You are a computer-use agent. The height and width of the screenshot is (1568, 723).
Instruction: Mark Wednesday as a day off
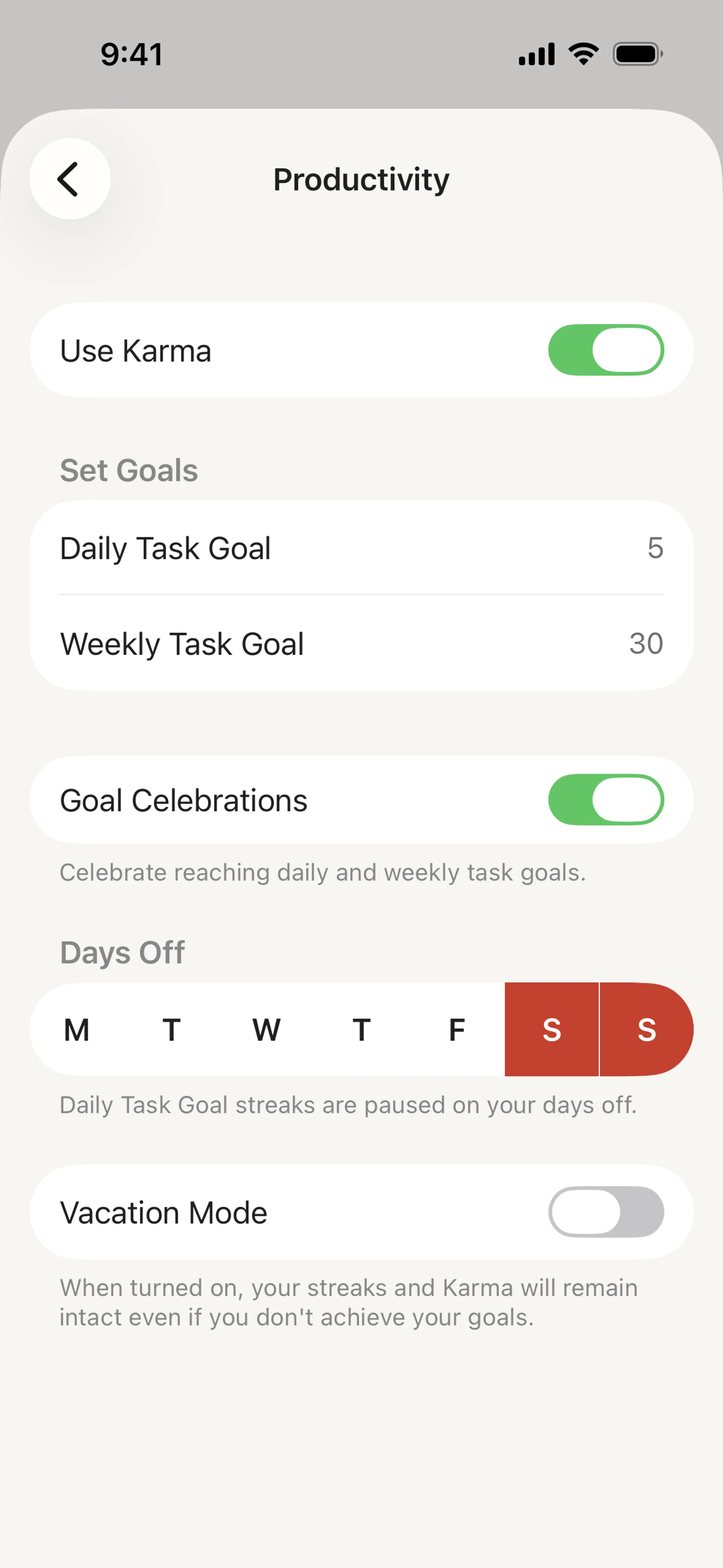[x=267, y=1030]
